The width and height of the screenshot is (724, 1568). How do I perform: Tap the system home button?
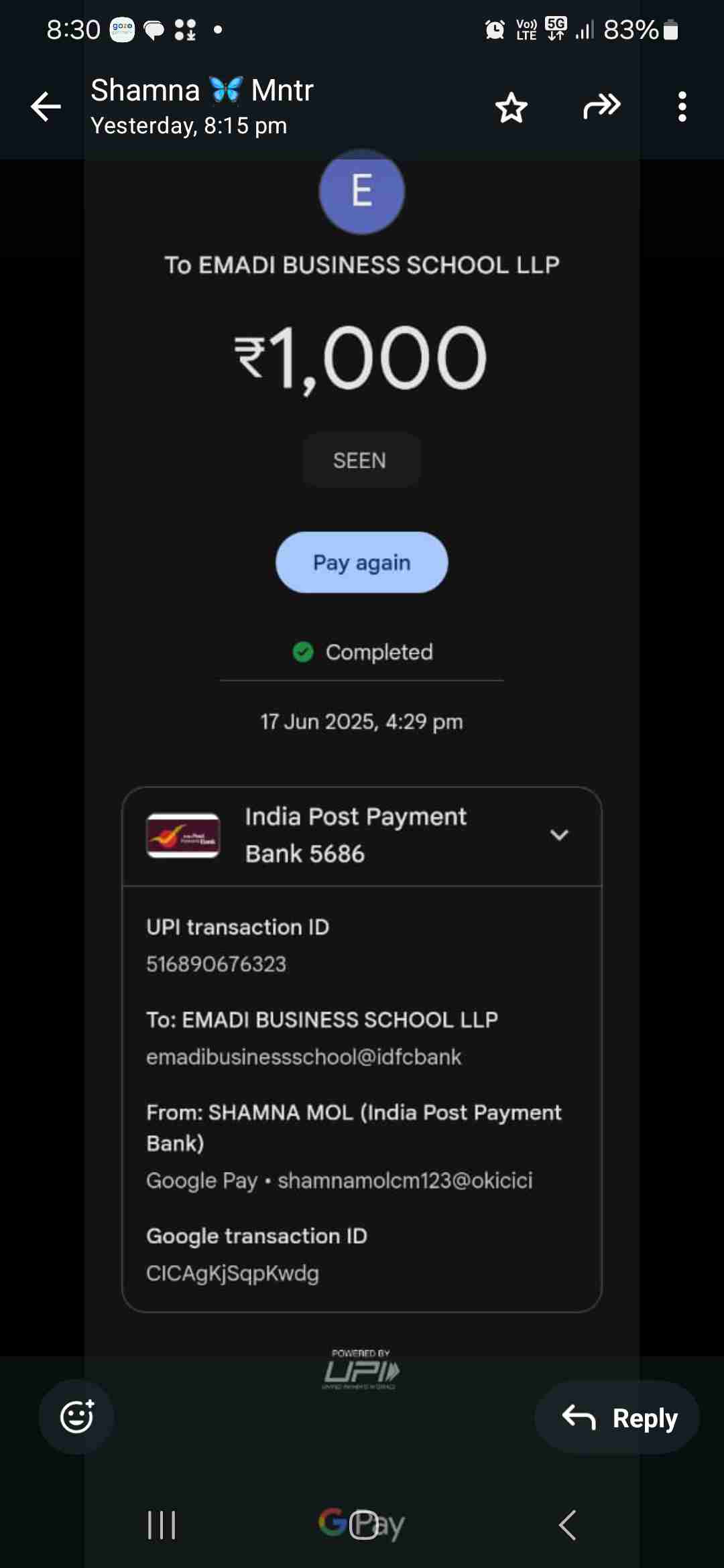[363, 1524]
